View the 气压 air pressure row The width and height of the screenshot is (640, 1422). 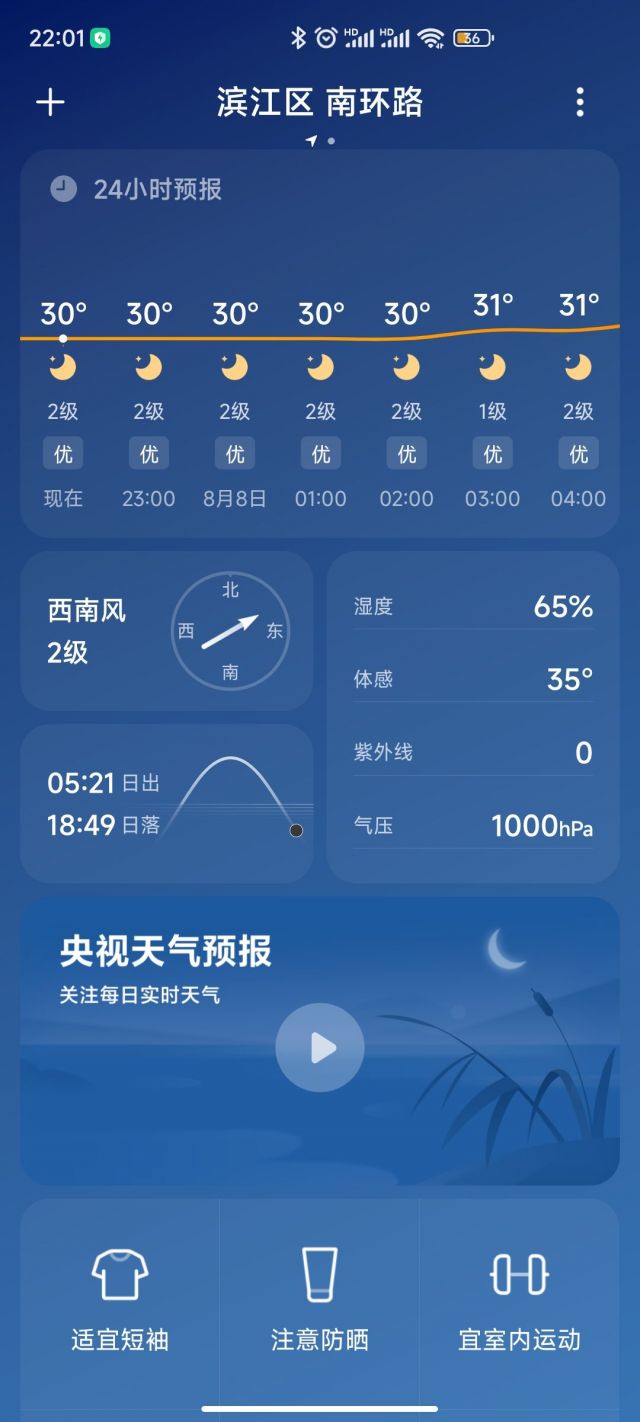473,825
